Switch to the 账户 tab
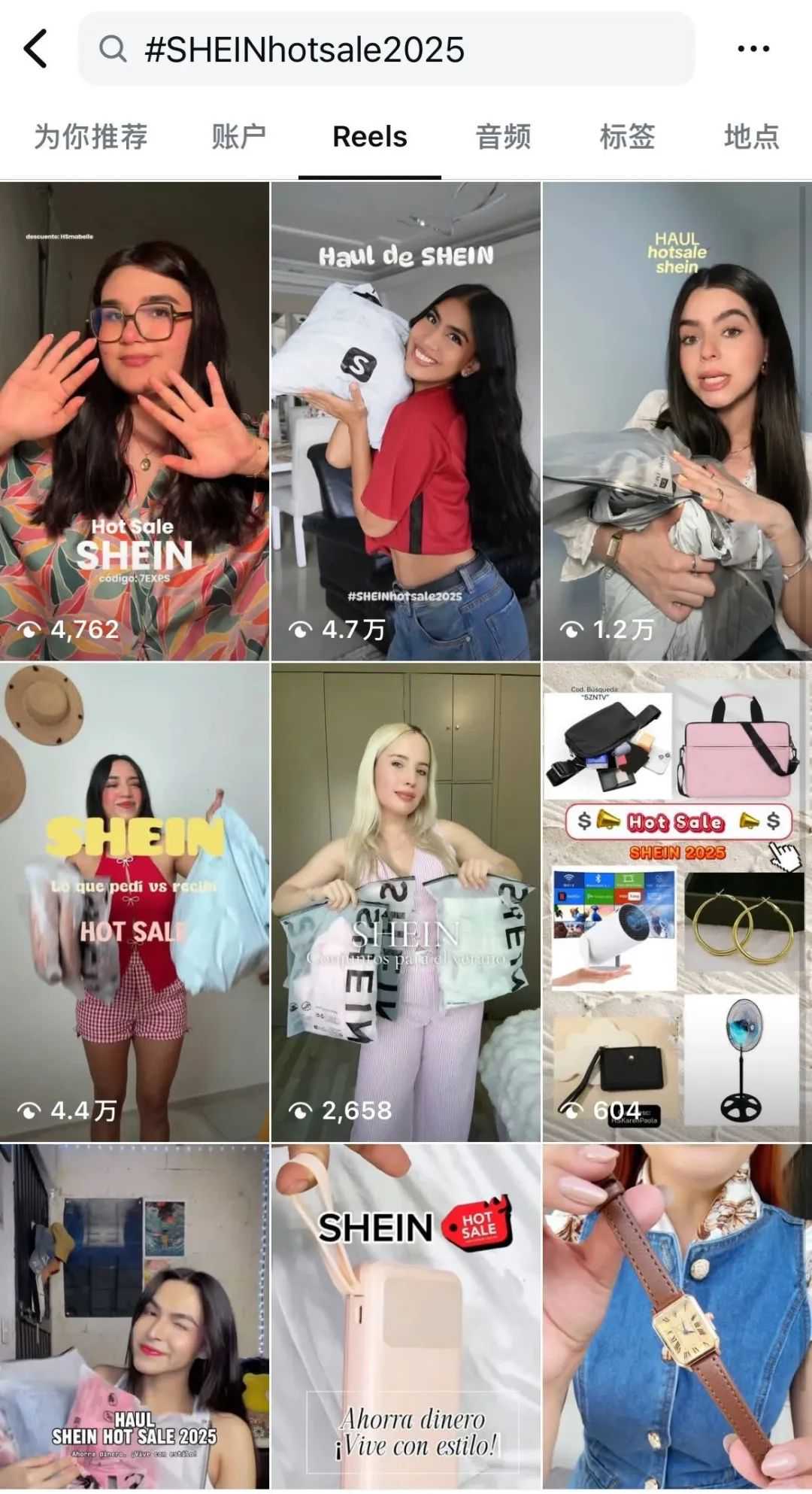 pos(238,137)
